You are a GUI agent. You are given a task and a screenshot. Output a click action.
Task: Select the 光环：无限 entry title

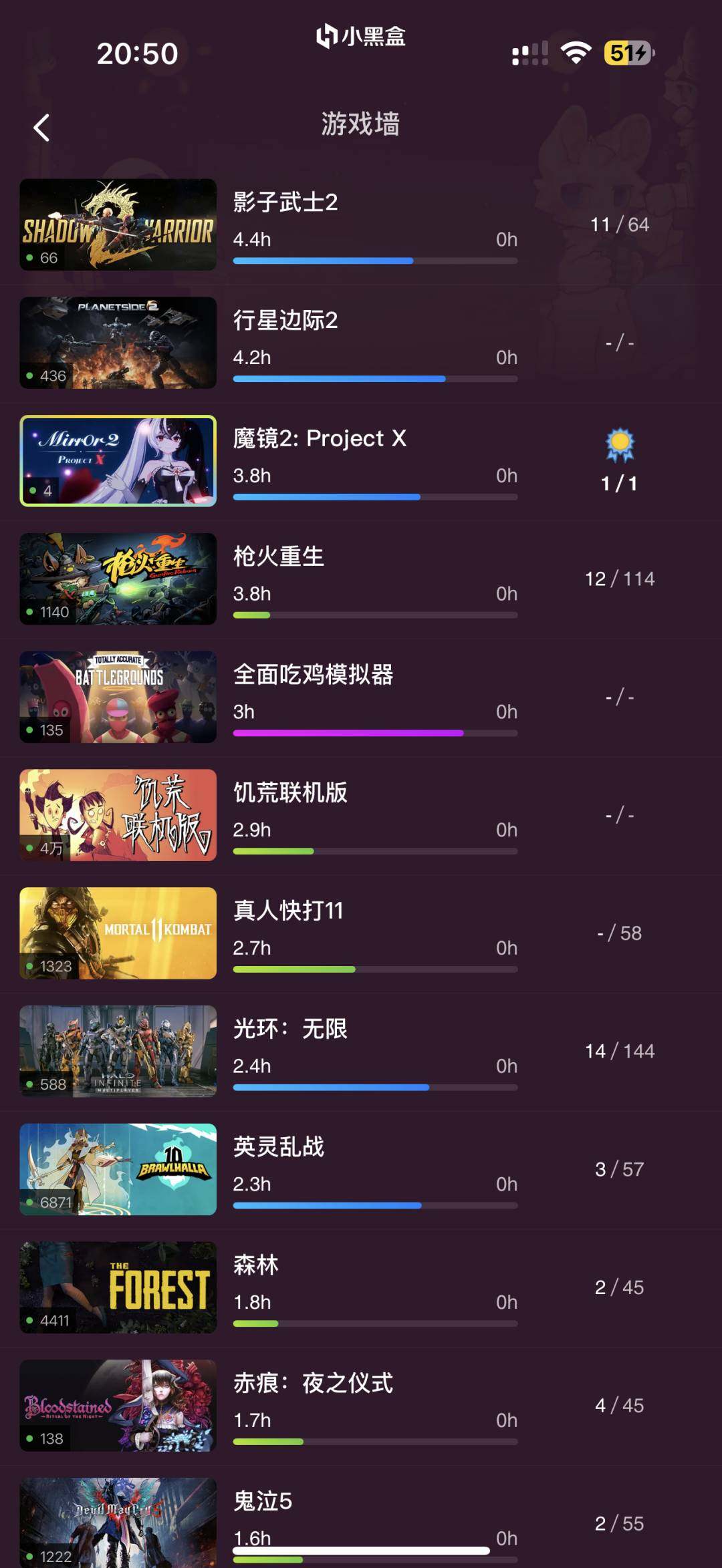pyautogui.click(x=290, y=1029)
